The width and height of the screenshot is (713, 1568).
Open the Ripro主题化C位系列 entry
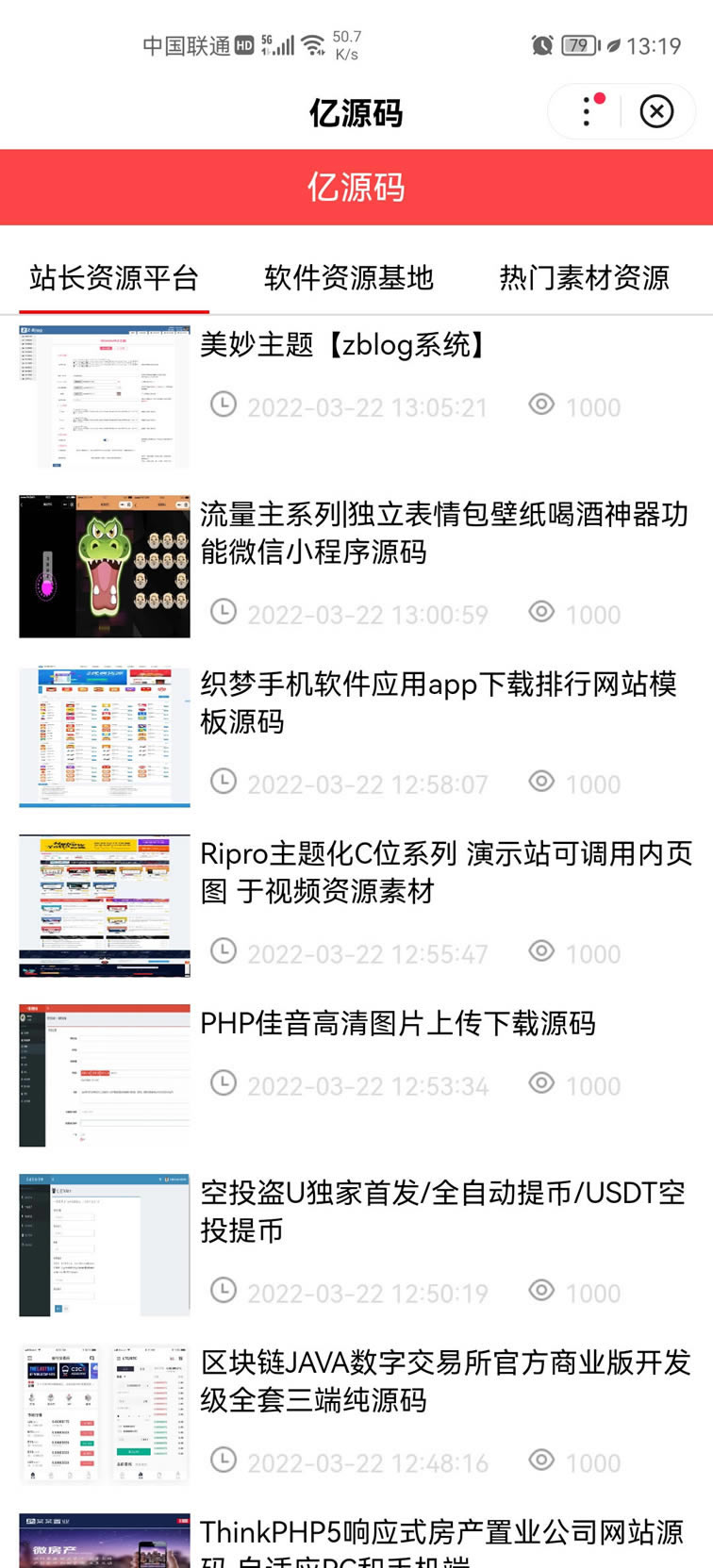[x=356, y=906]
